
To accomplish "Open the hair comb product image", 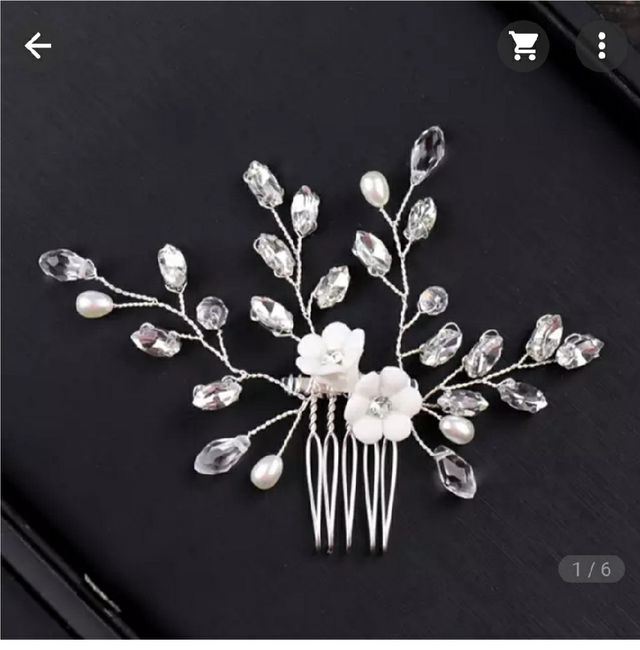I will [x=320, y=340].
